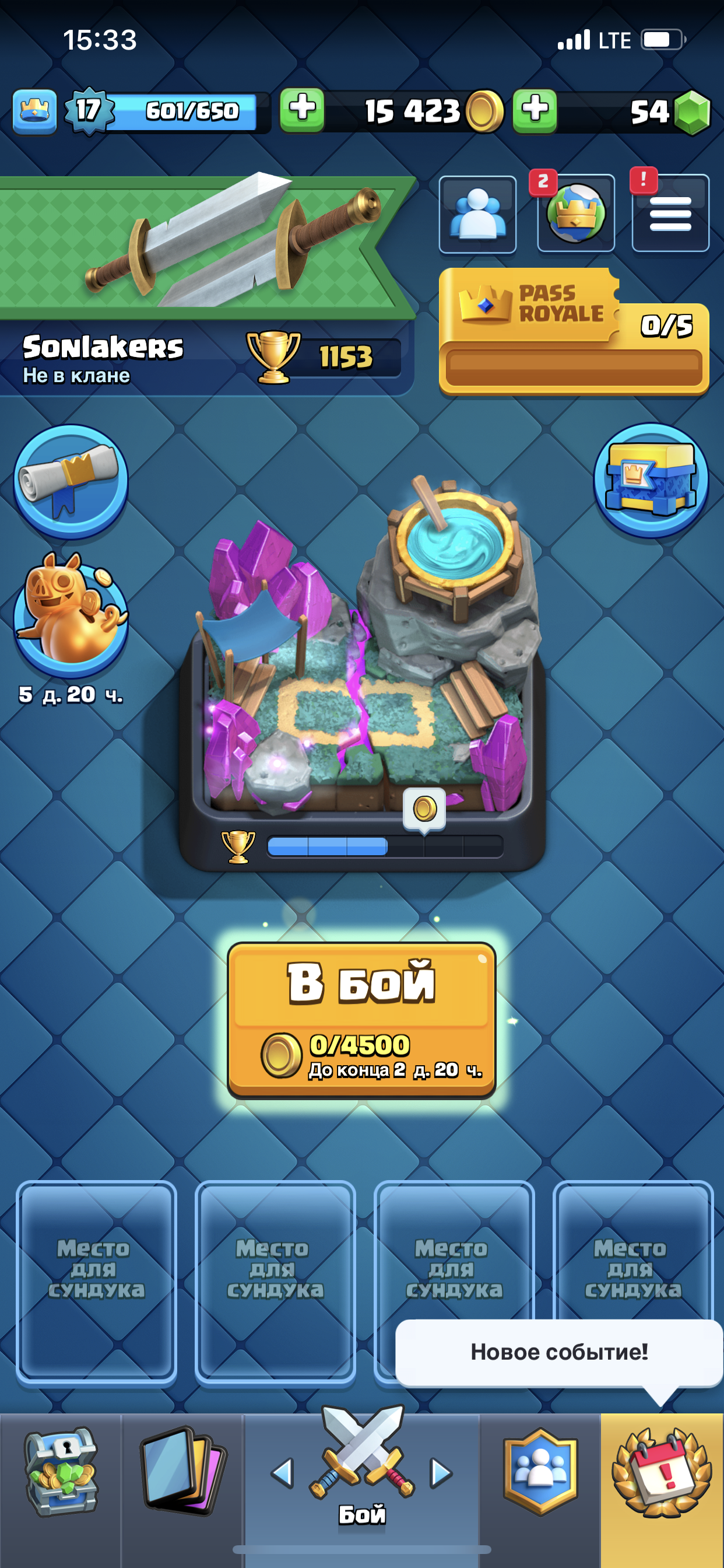Screen dimensions: 724x1568
Task: Buy gems with the green plus button
Action: [535, 111]
